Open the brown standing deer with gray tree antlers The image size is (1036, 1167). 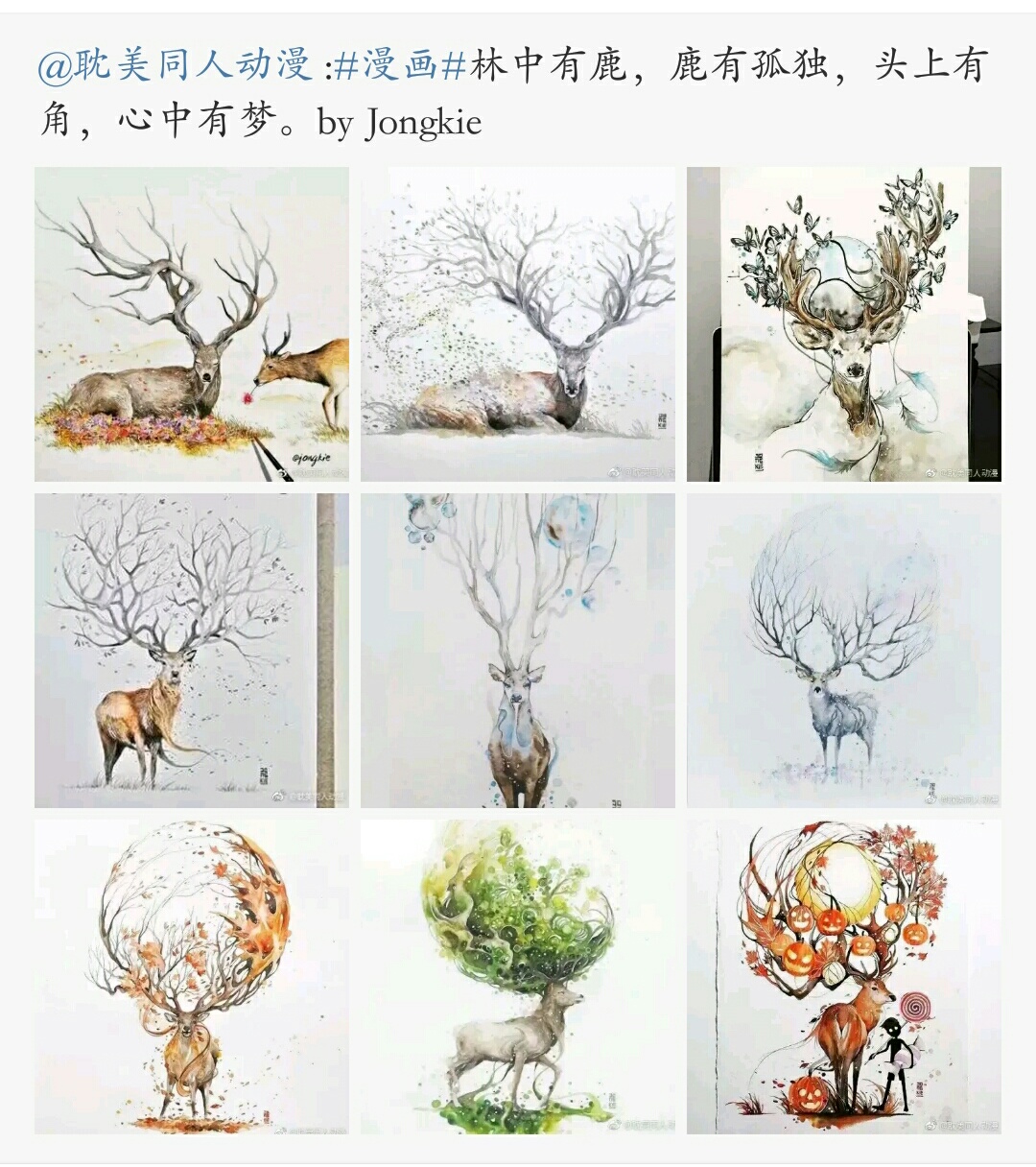pos(192,651)
